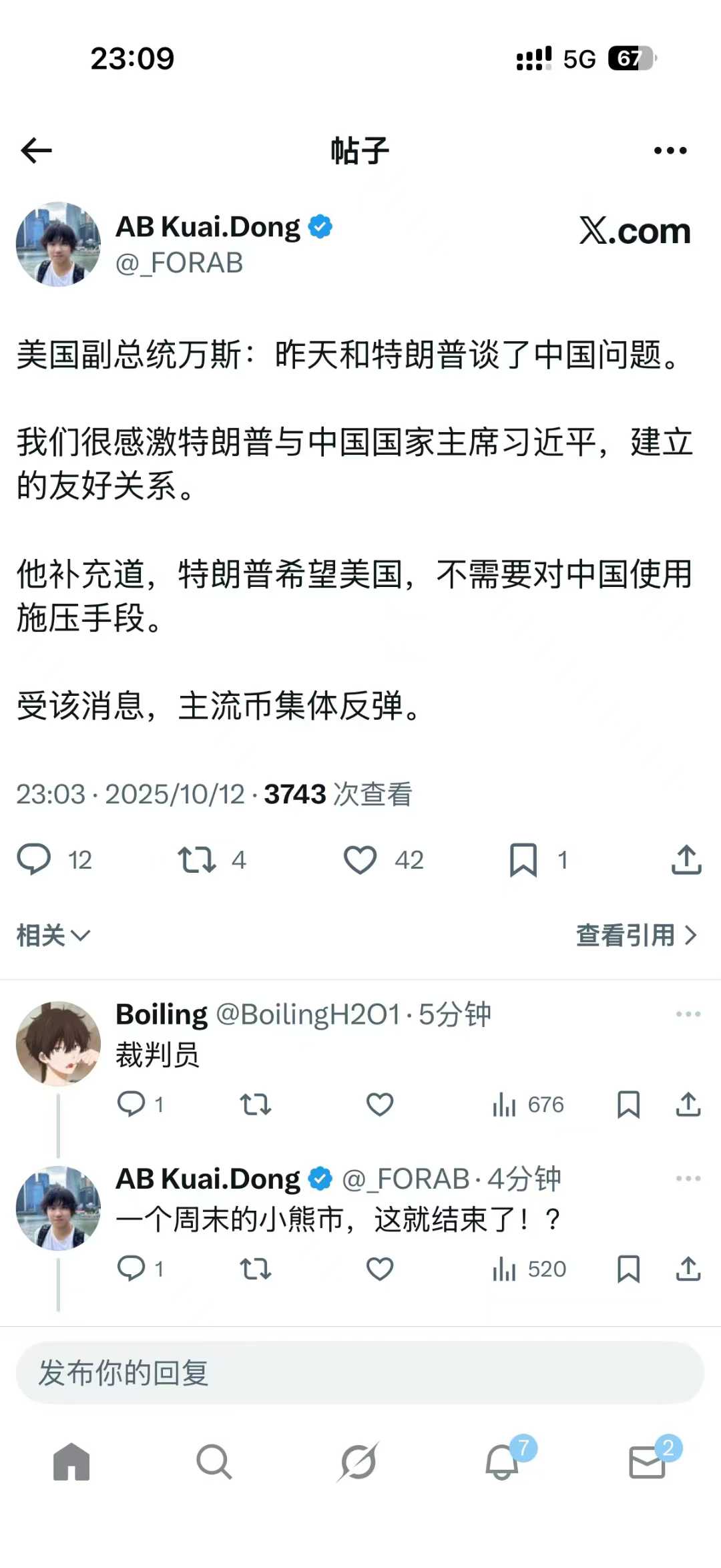The image size is (721, 1568).
Task: Repost AB Kuai.Dong's reply about 小熊市
Action: coord(256,1269)
